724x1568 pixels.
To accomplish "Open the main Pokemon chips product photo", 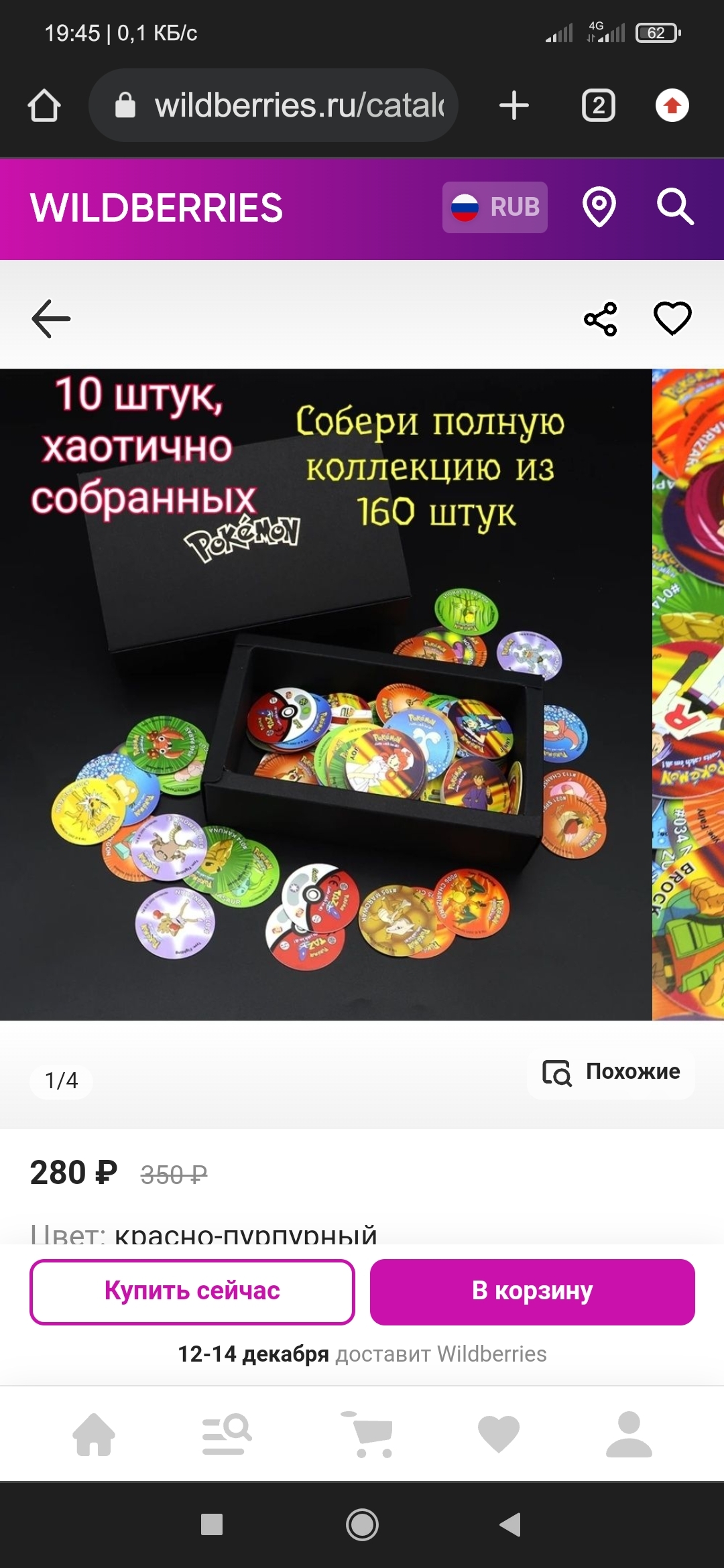I will tap(326, 694).
